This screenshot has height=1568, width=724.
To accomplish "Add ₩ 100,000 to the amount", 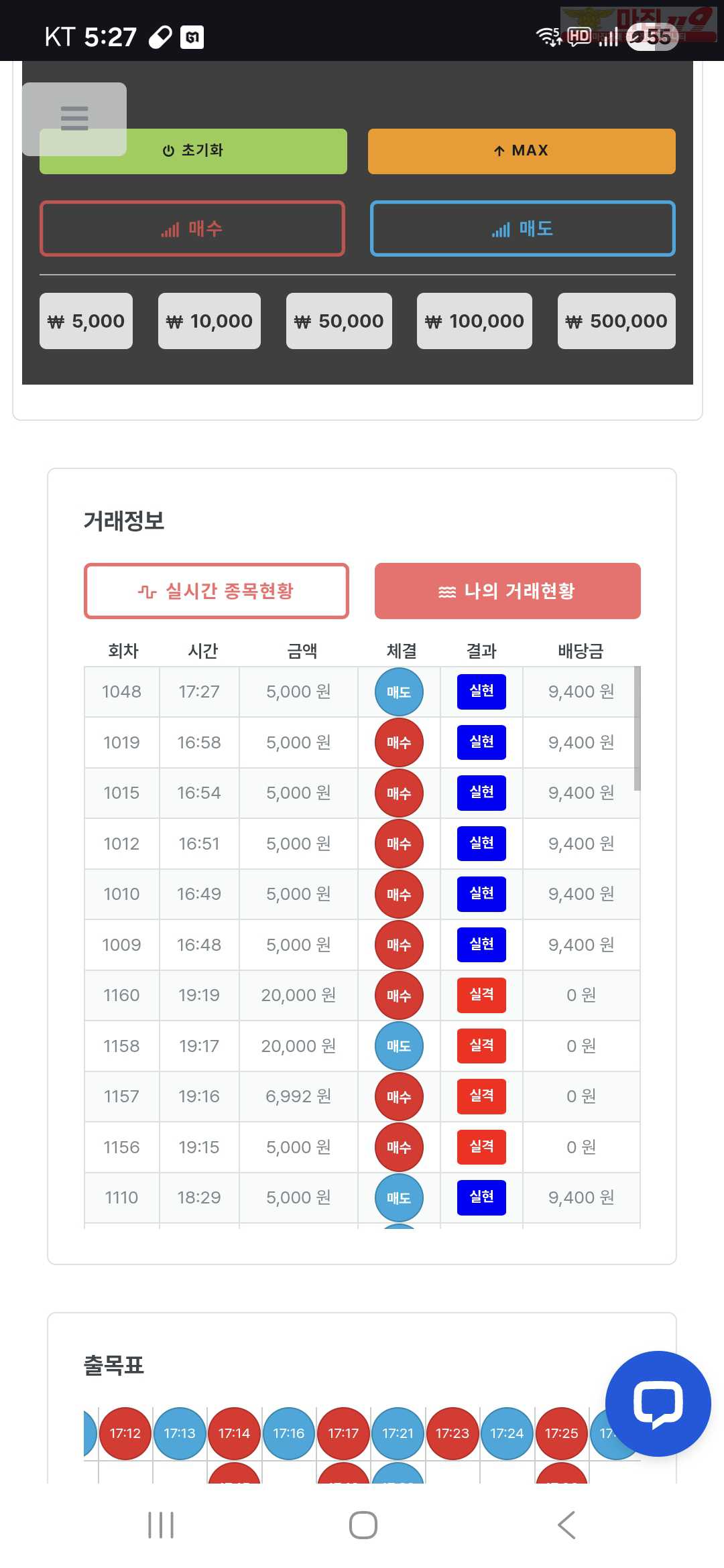I will click(x=474, y=321).
